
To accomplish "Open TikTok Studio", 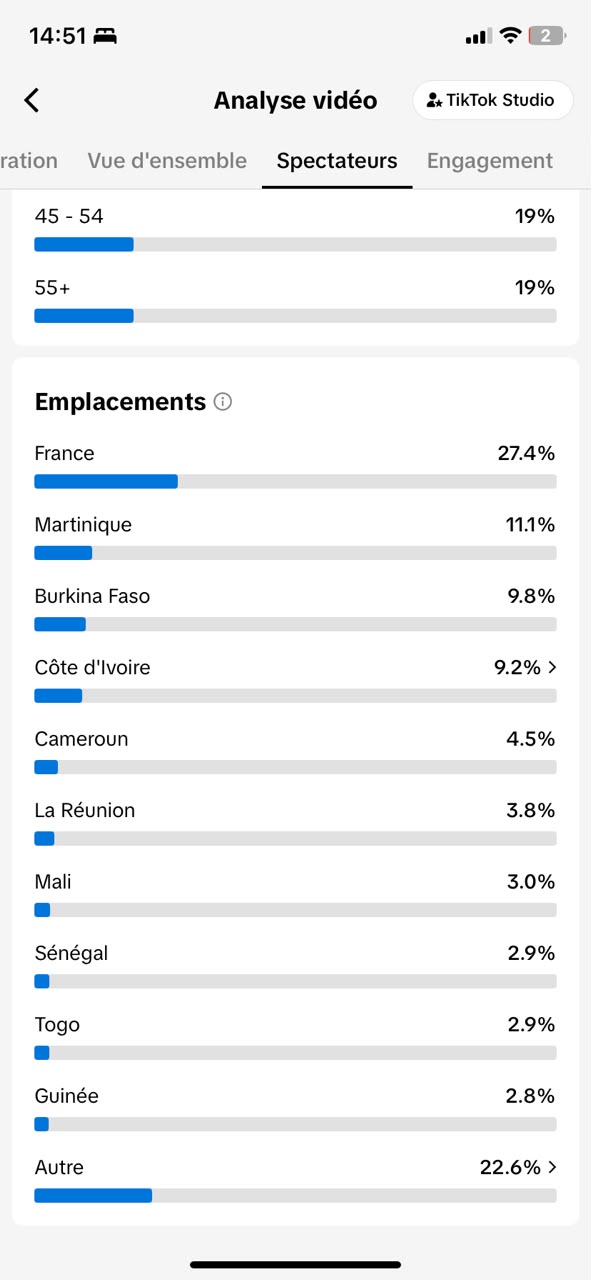I will 492,100.
